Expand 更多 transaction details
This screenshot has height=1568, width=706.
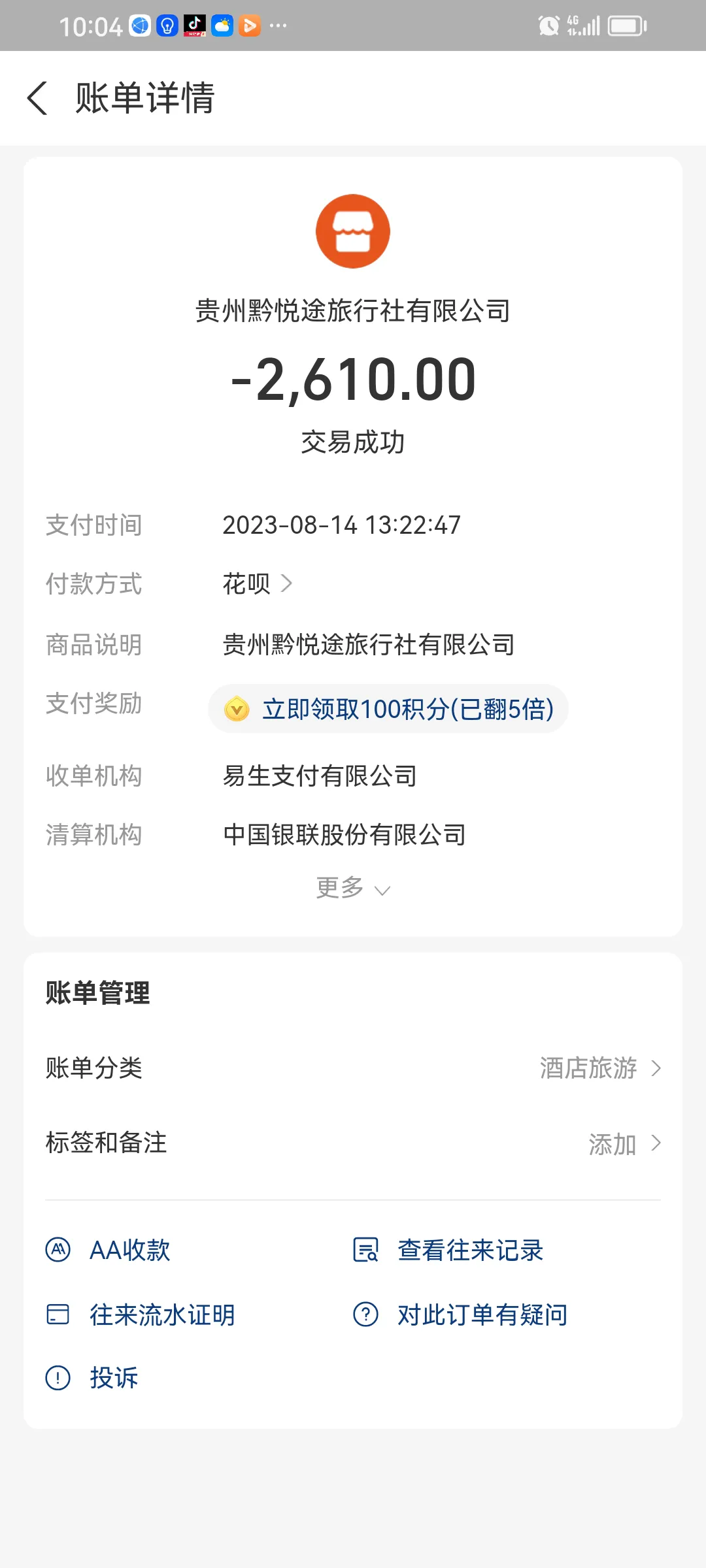point(353,889)
